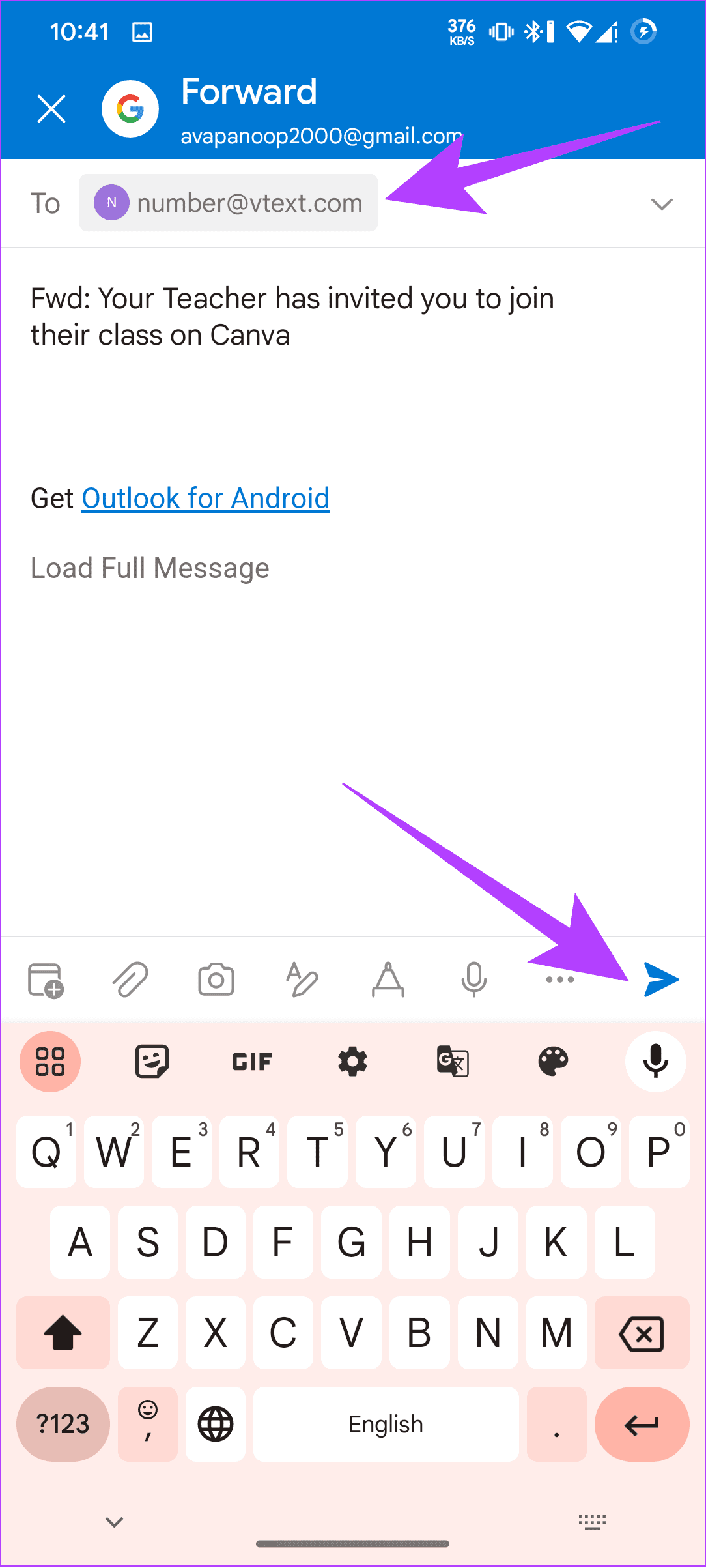Edit the Fwd subject line

point(292,317)
